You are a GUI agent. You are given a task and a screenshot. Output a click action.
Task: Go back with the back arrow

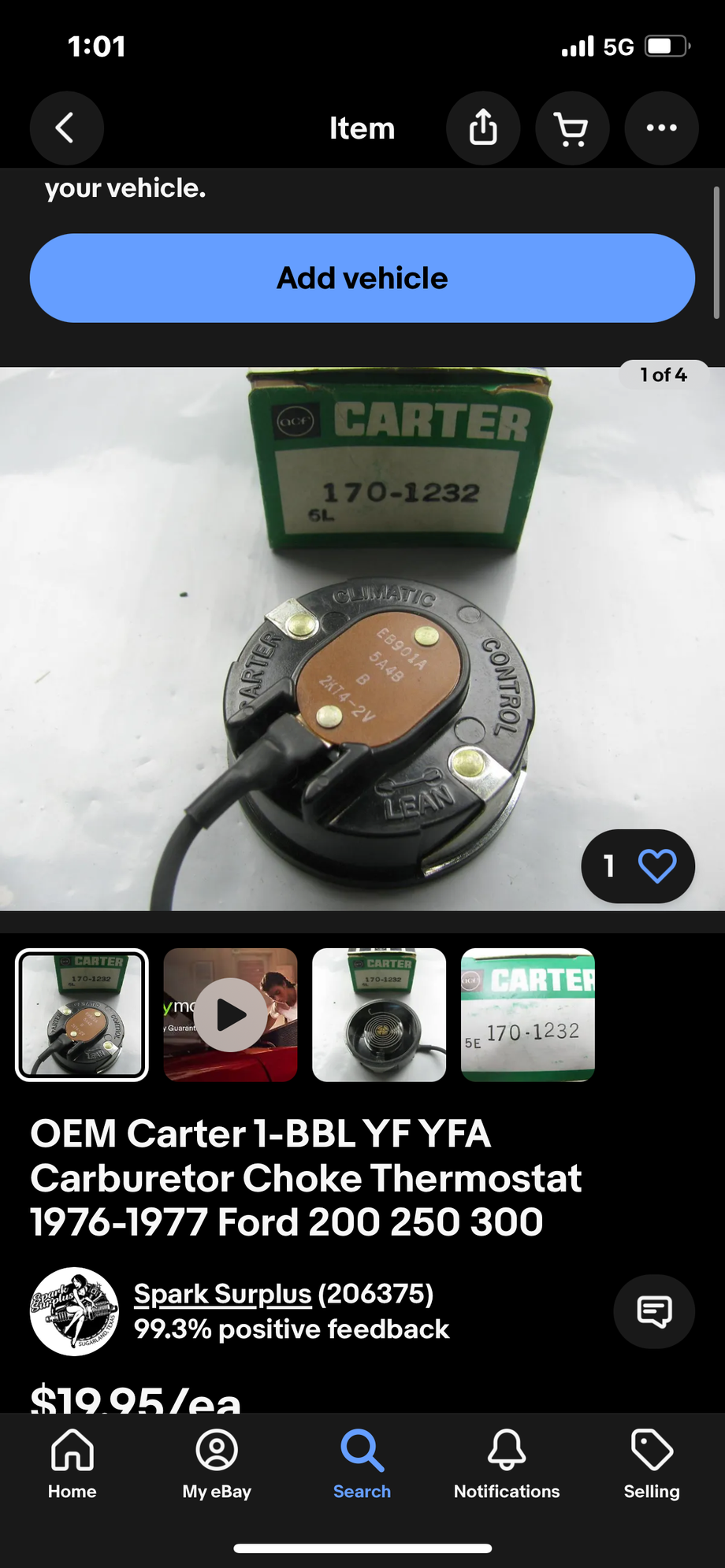[66, 128]
